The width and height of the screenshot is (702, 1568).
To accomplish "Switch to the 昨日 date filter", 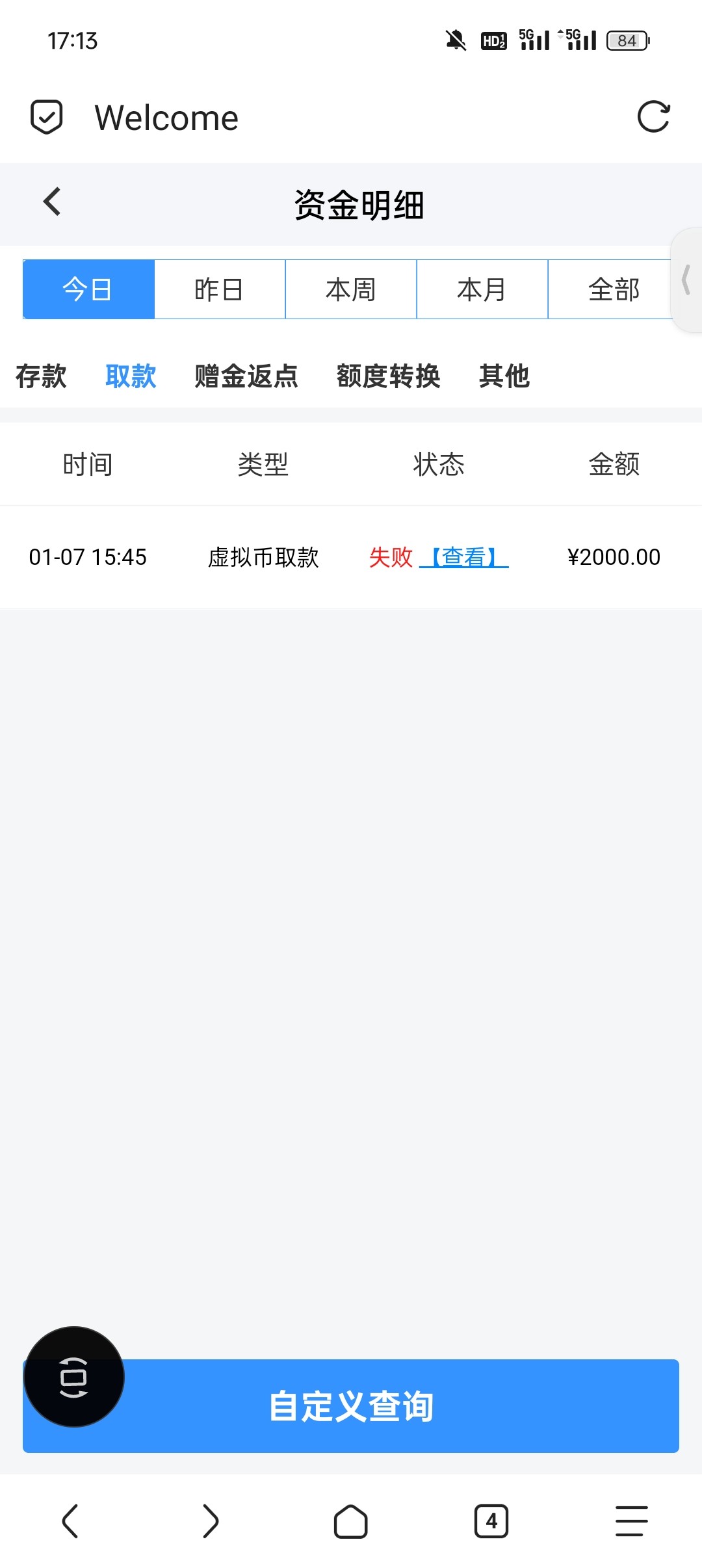I will [x=220, y=289].
